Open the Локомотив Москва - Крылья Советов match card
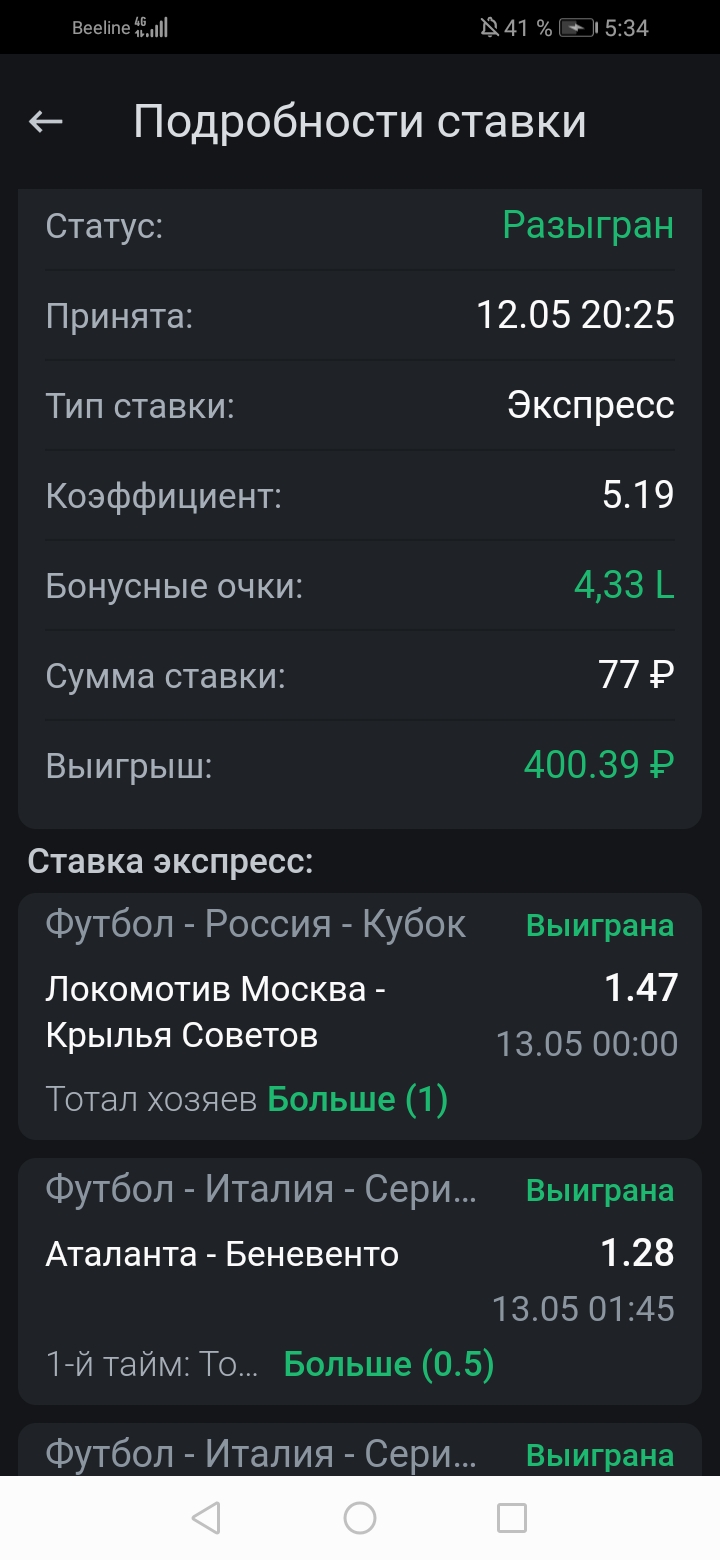The width and height of the screenshot is (720, 1560). 360,1014
